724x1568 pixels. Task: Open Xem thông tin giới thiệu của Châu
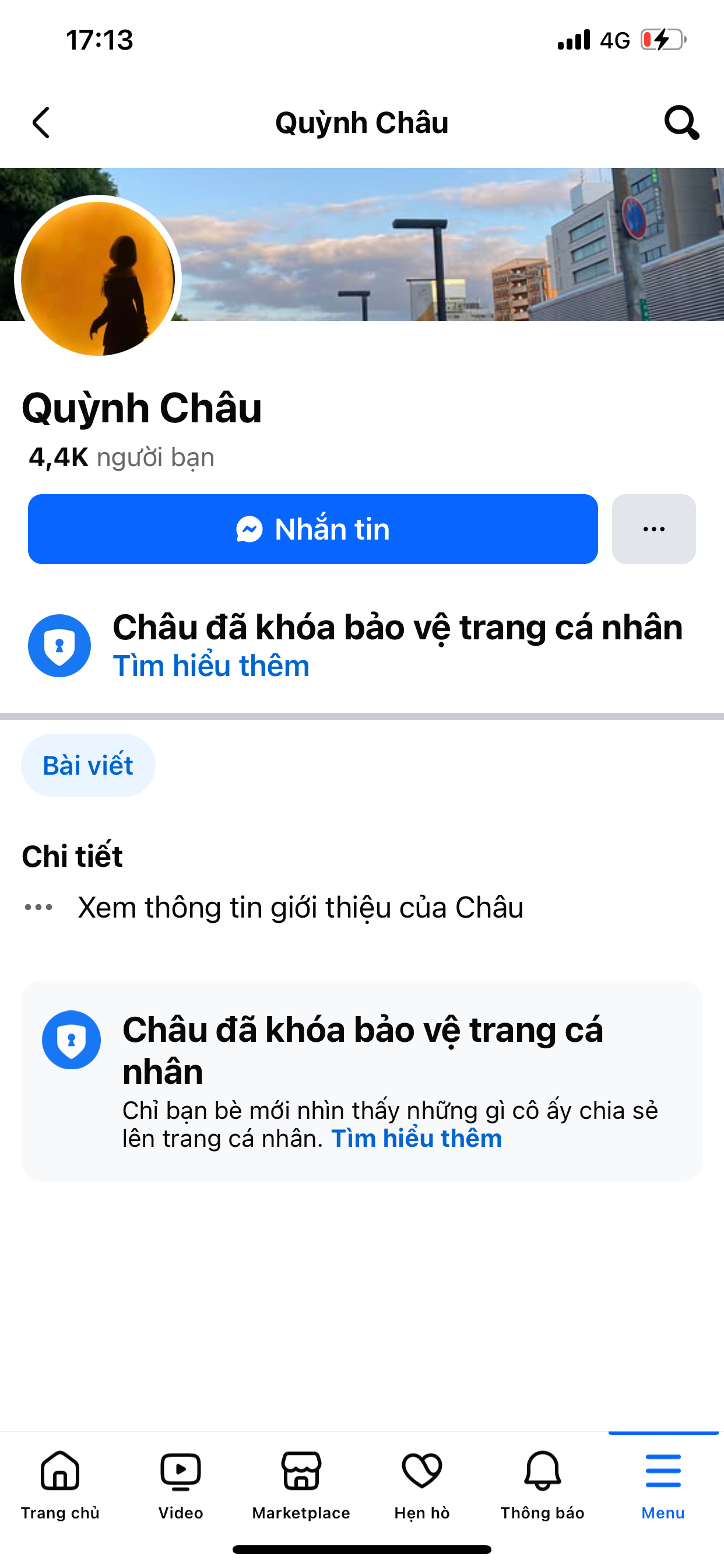click(300, 907)
